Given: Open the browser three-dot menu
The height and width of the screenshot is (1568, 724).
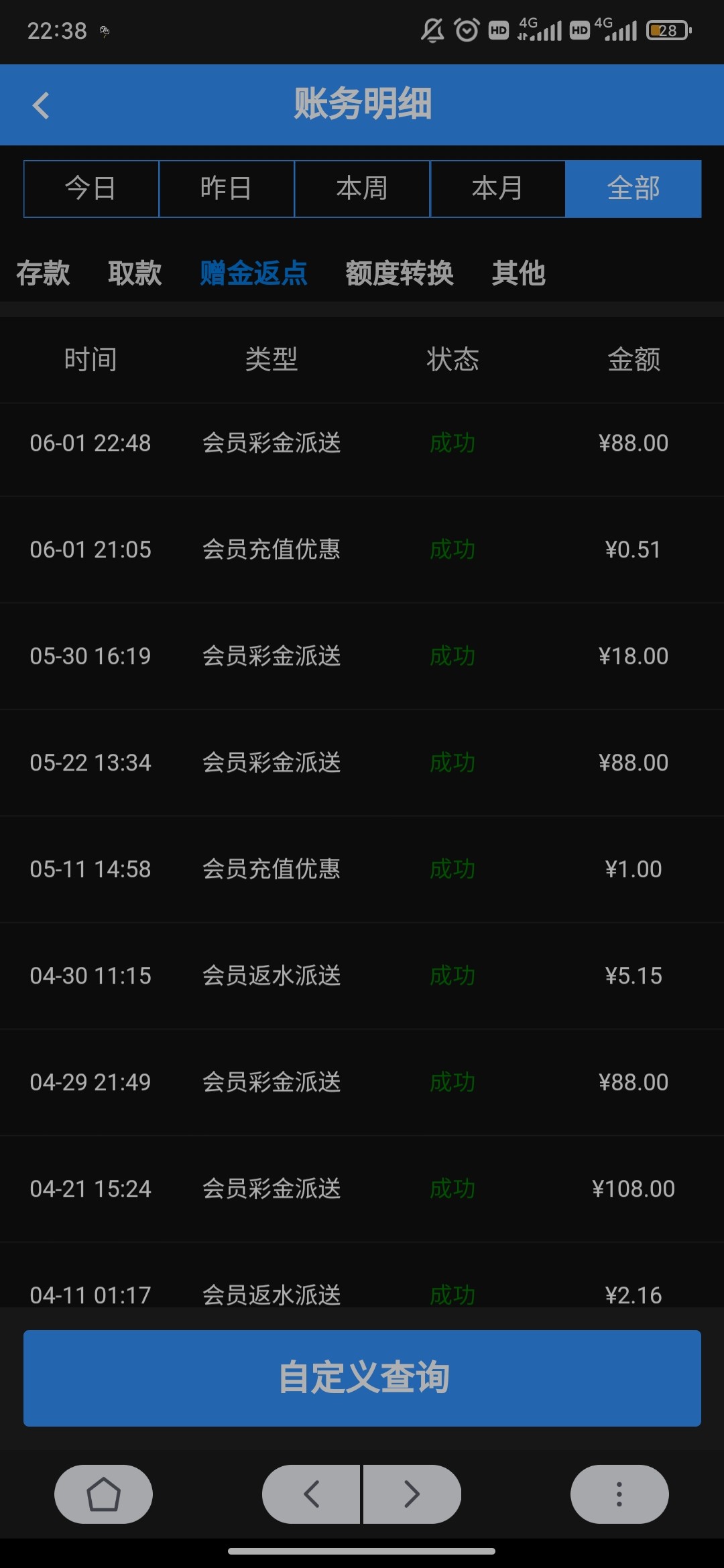Looking at the screenshot, I should click(619, 1494).
